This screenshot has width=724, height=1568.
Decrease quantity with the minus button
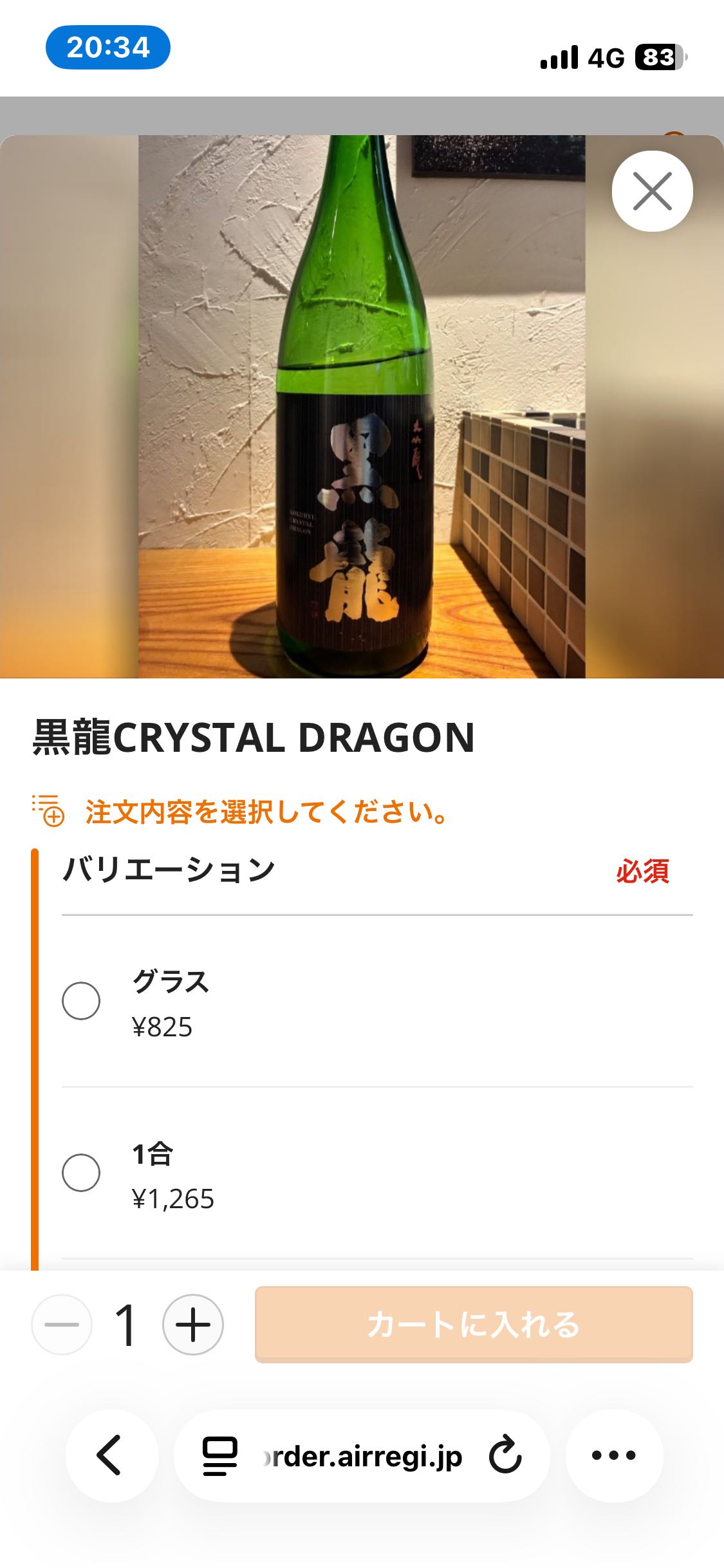(62, 1325)
